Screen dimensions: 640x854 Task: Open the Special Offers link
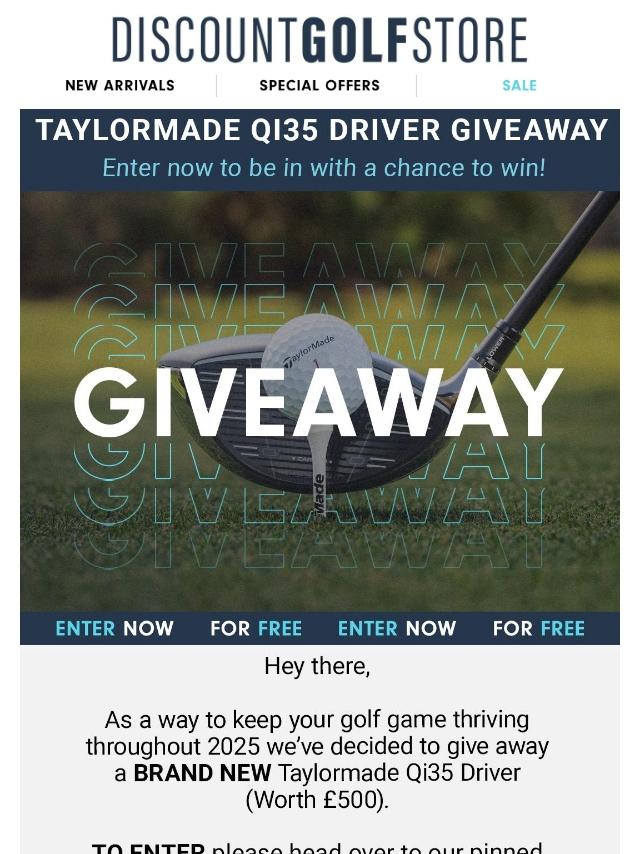tap(319, 86)
